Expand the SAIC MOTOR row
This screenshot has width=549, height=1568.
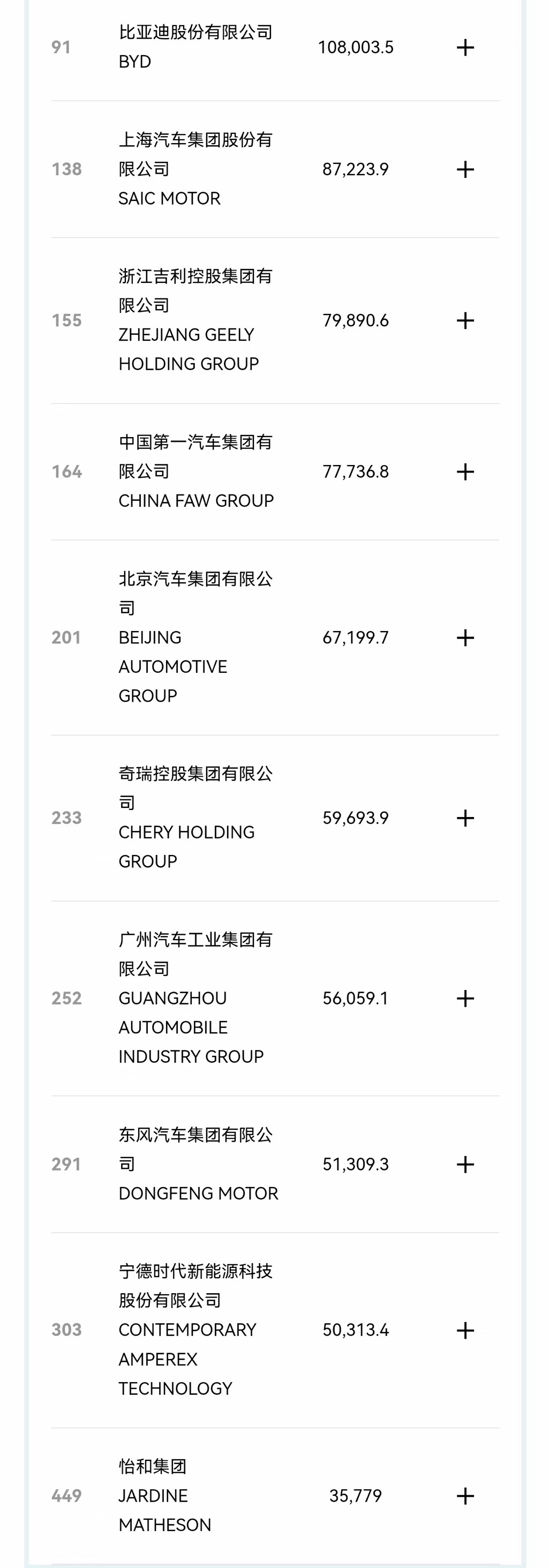tap(465, 169)
